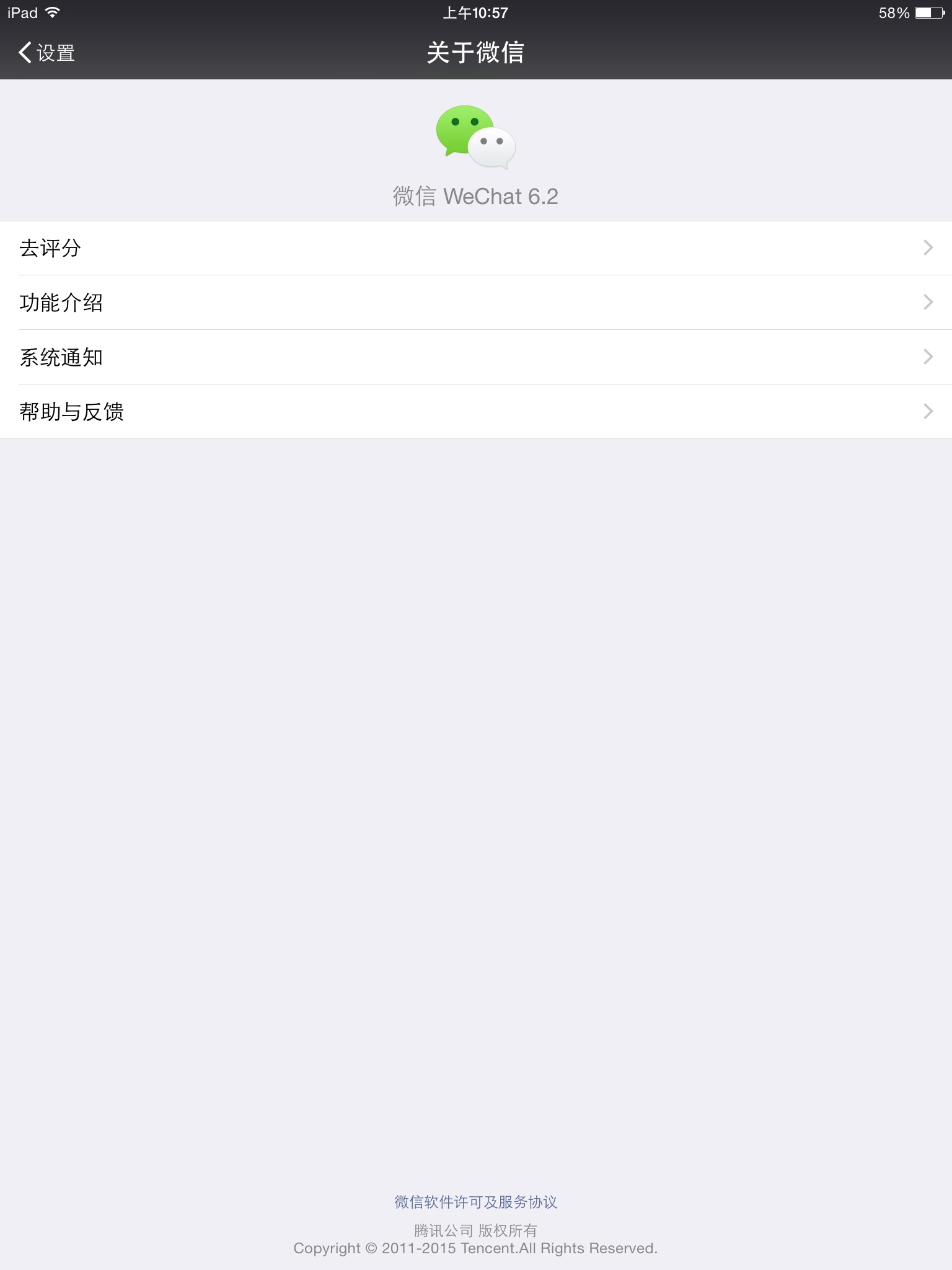Go back to 设置 page
The width and height of the screenshot is (952, 1270).
[47, 53]
